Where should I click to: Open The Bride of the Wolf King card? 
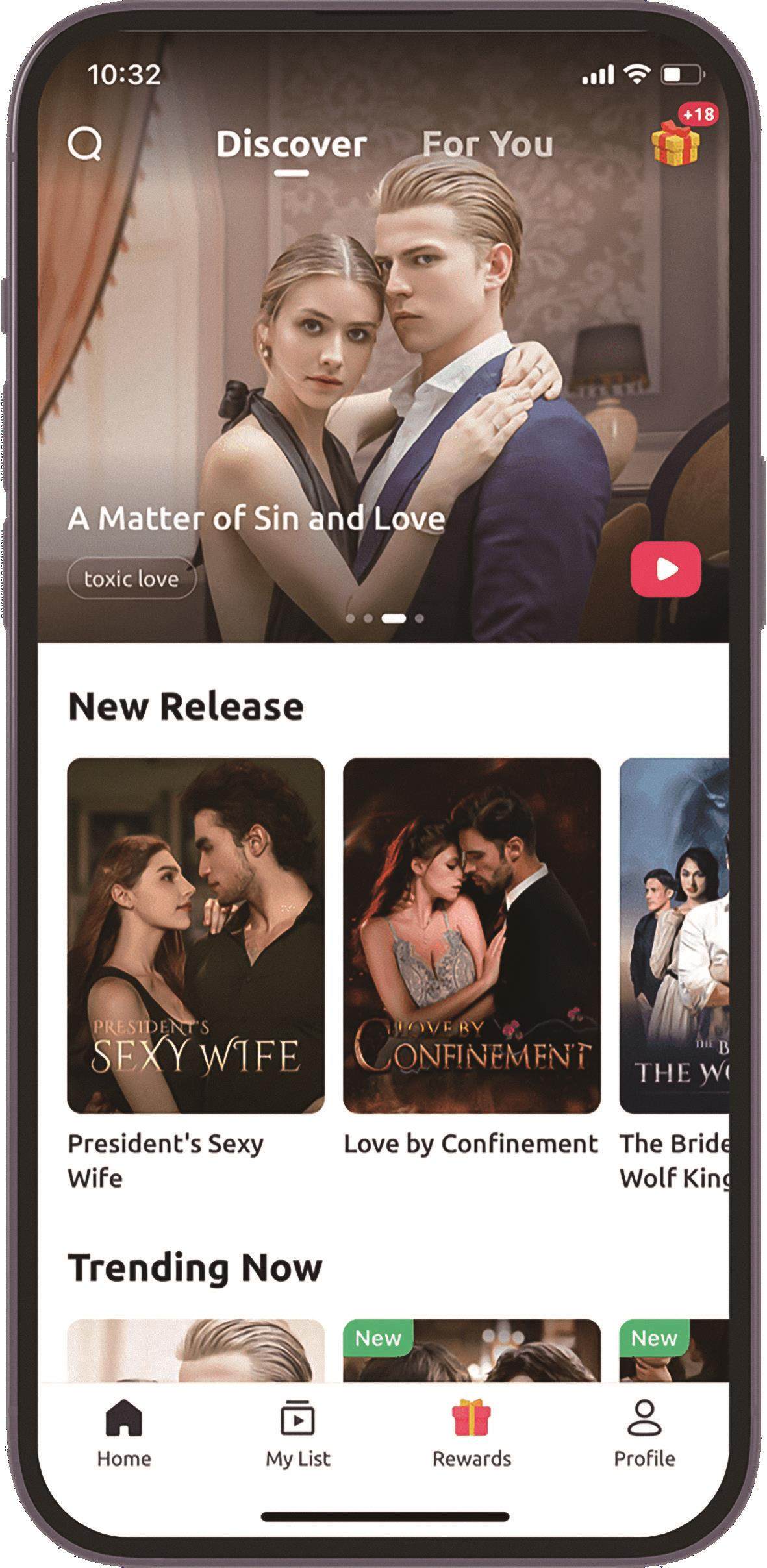click(x=674, y=934)
